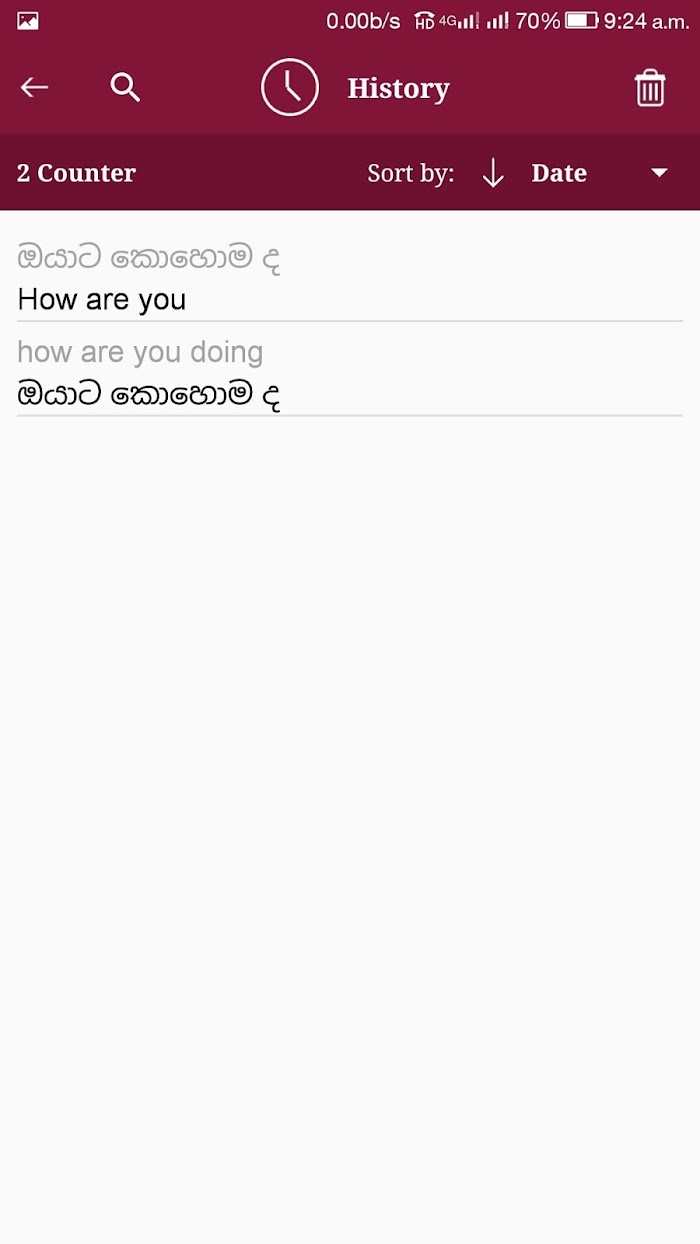Delete history with the trash icon

click(x=650, y=88)
